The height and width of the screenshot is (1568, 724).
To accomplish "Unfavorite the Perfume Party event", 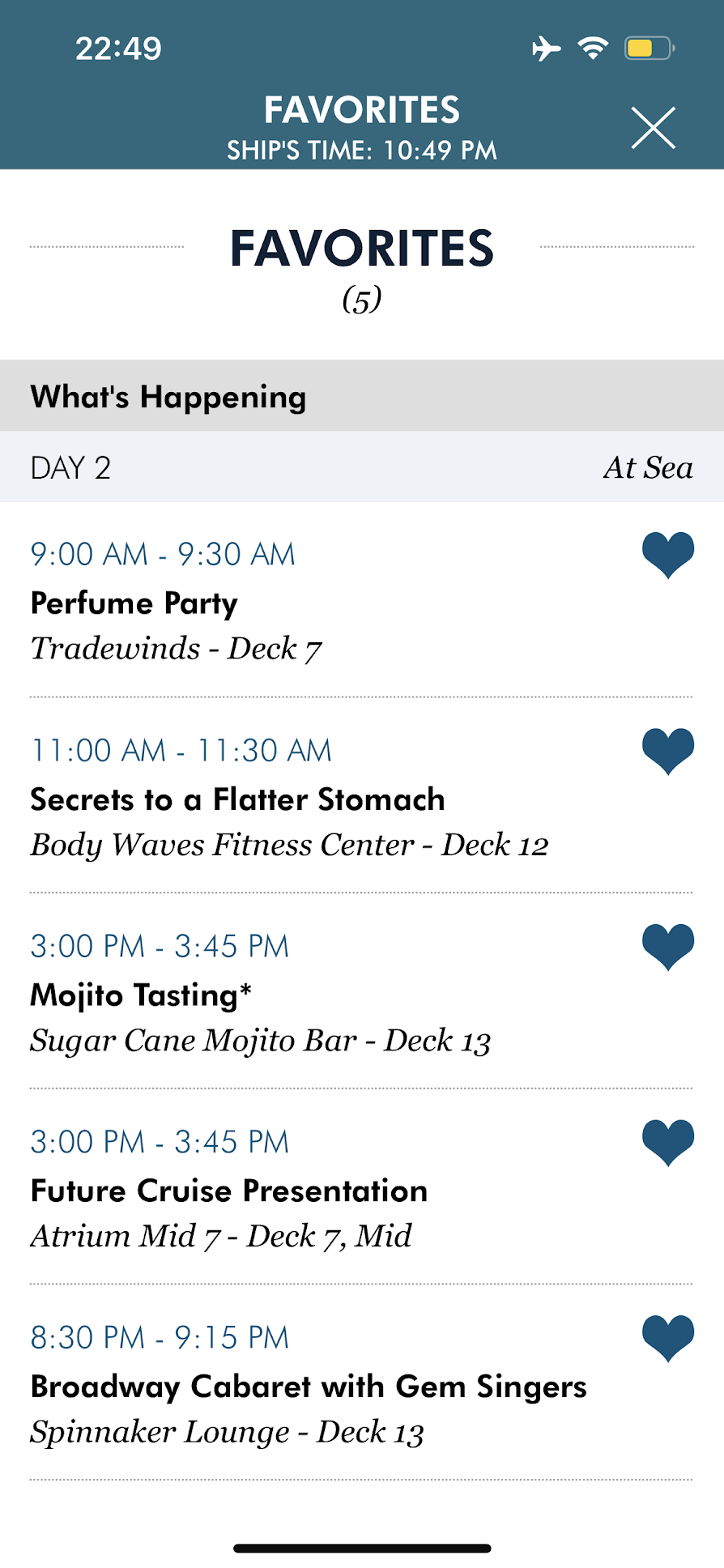I will 667,555.
